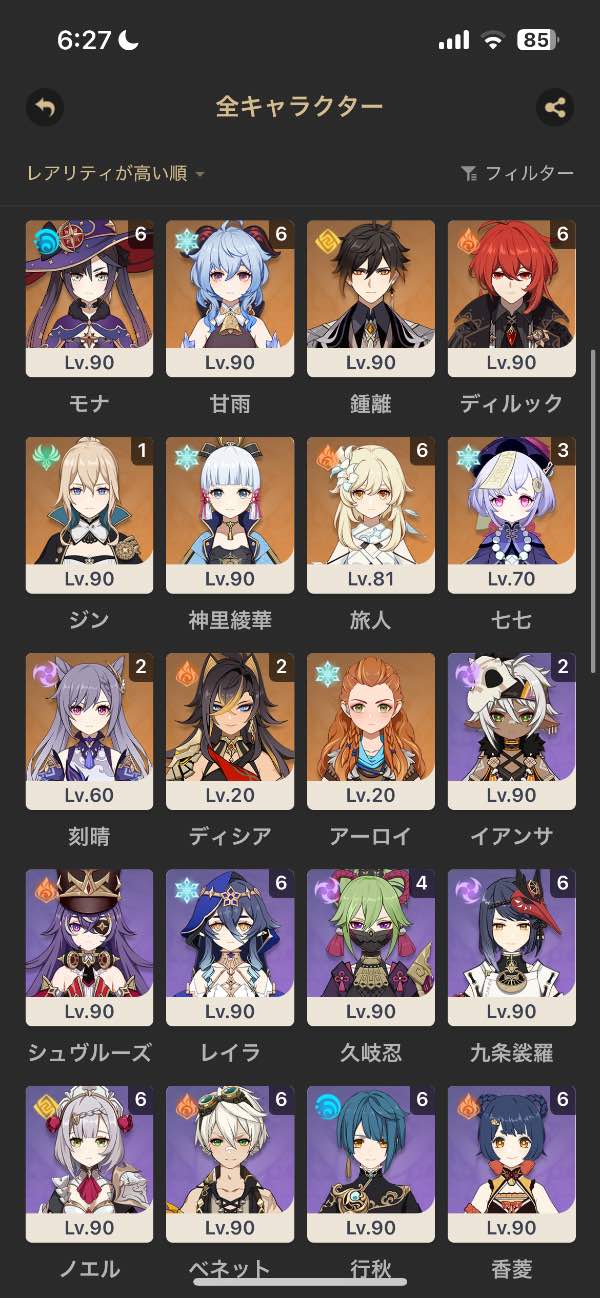
Task: Go back using the arrow icon
Action: coord(44,107)
